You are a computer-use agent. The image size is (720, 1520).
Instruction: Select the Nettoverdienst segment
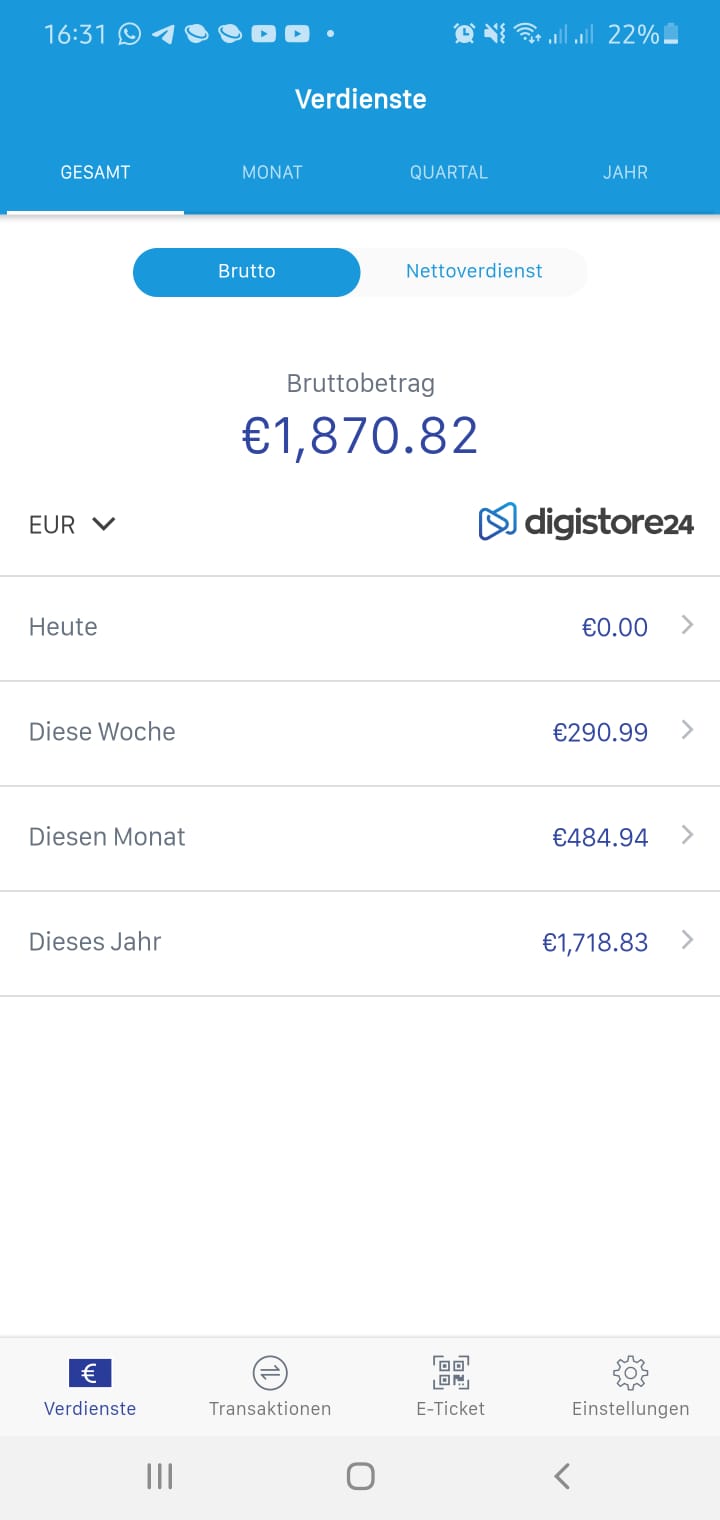coord(474,271)
